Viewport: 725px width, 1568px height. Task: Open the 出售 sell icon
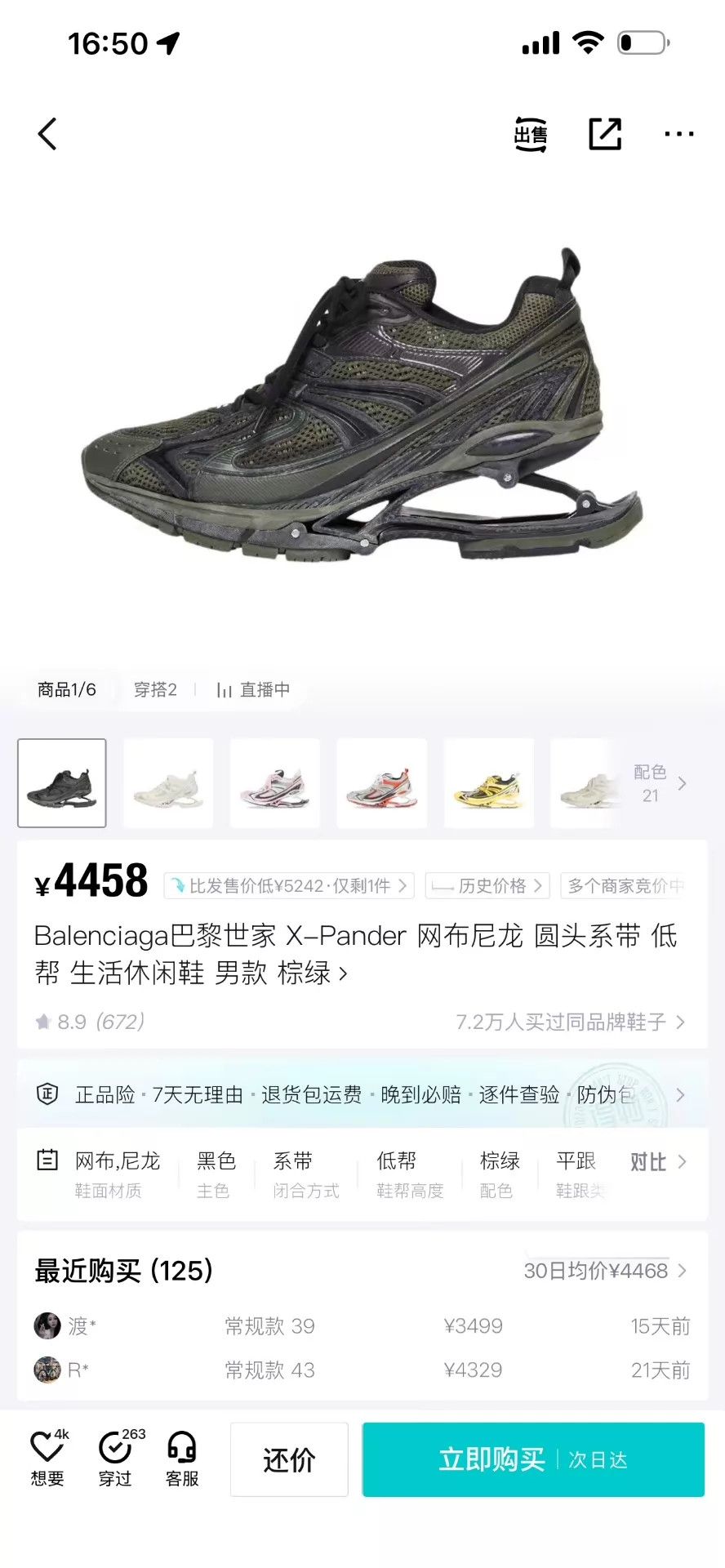click(x=531, y=134)
